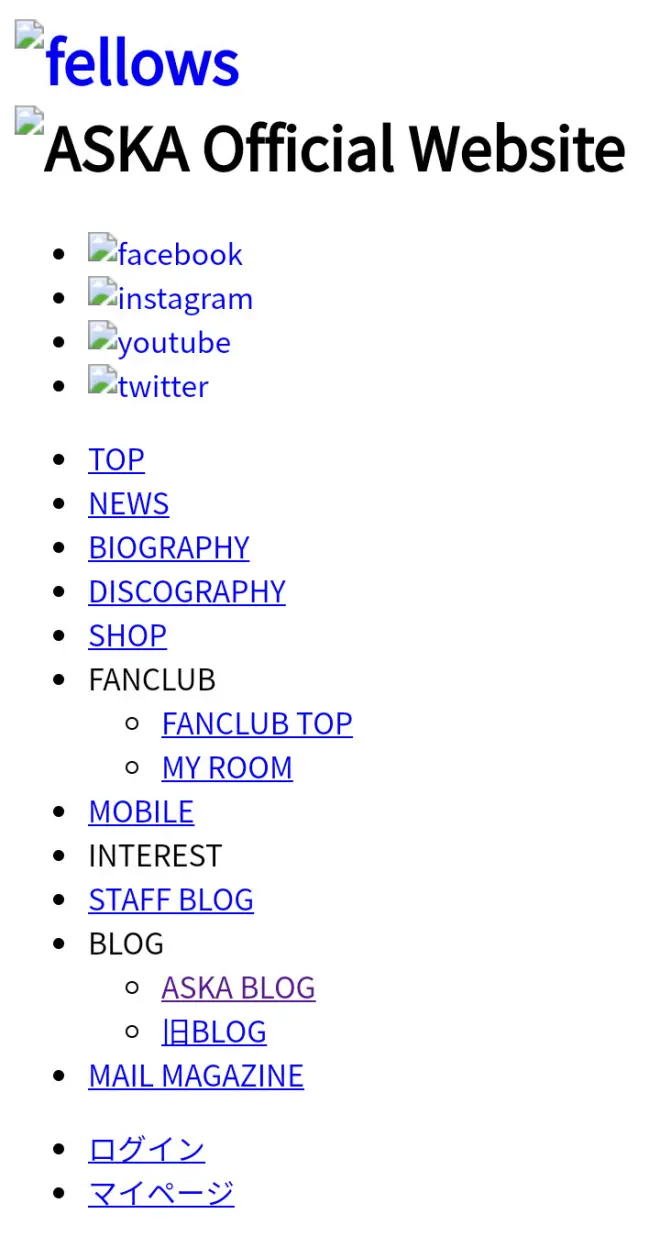Open the MAIL MAGAZINE link
660x1236 pixels.
tap(195, 1076)
